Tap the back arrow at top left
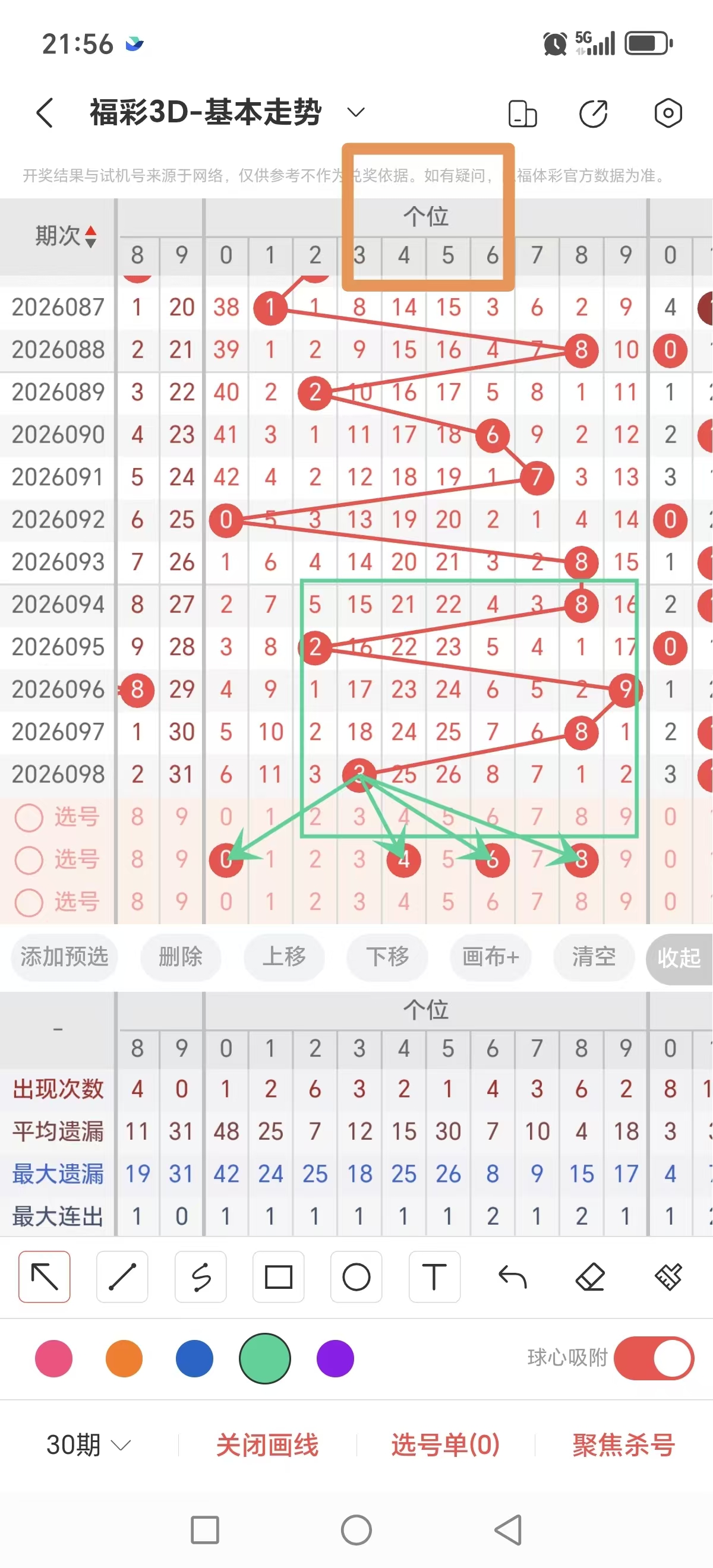This screenshot has width=713, height=1568. (44, 113)
